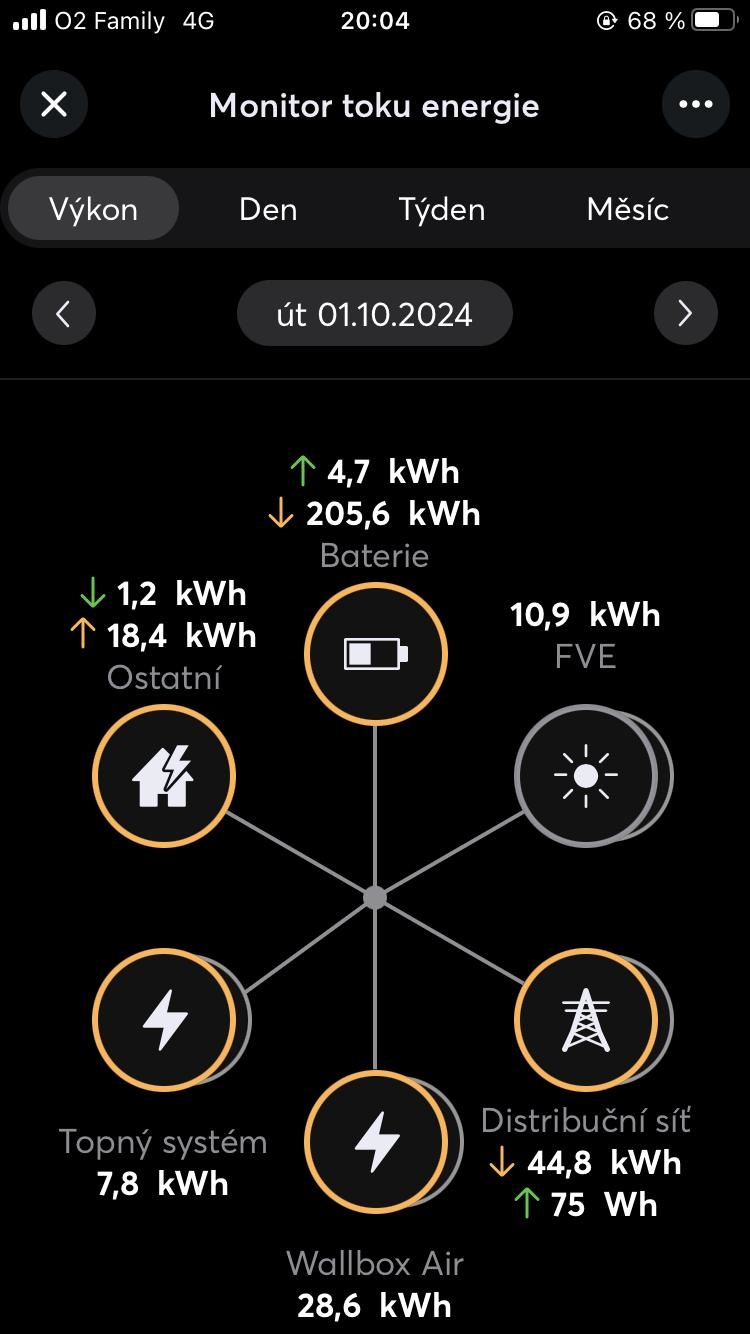Select the Výkon tab
750x1334 pixels.
93,209
